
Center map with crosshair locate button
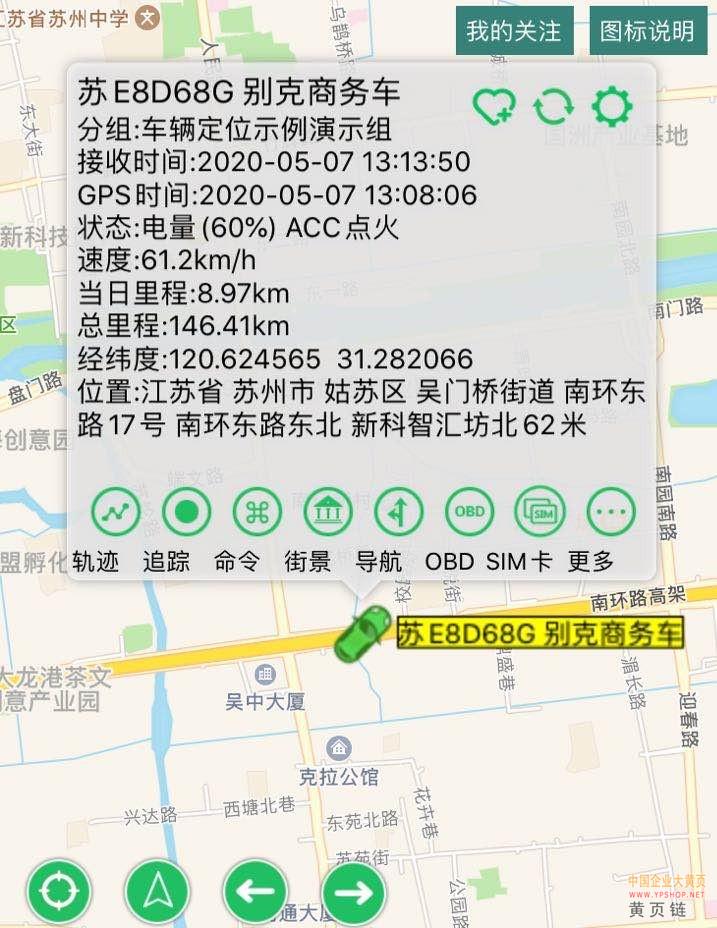click(x=59, y=890)
